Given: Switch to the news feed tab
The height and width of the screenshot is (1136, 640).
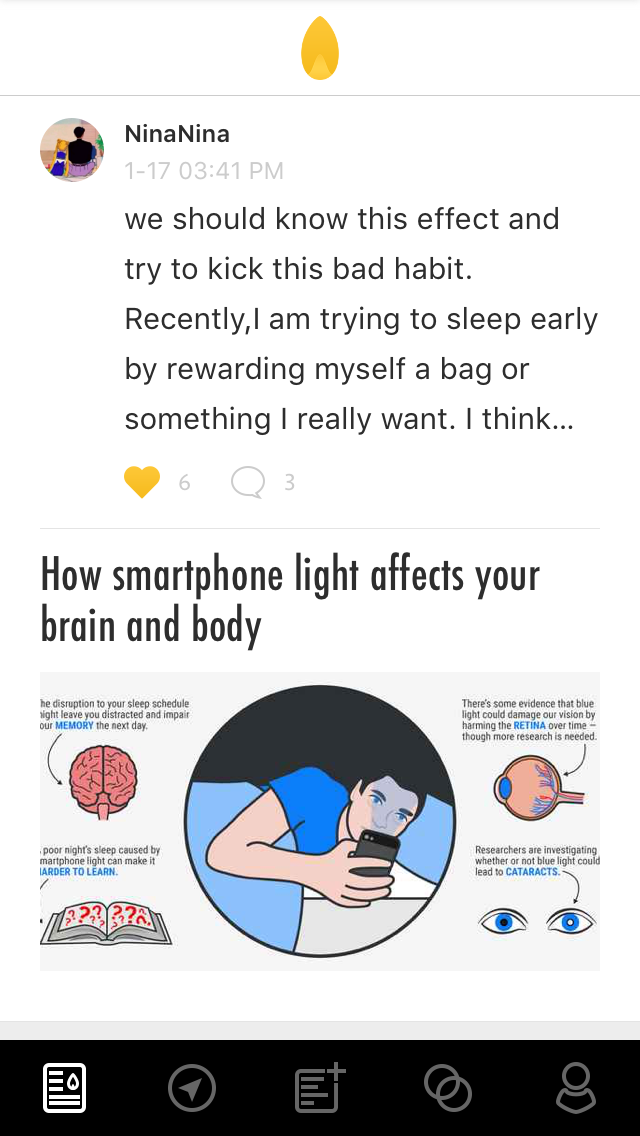Looking at the screenshot, I should coord(65,1087).
